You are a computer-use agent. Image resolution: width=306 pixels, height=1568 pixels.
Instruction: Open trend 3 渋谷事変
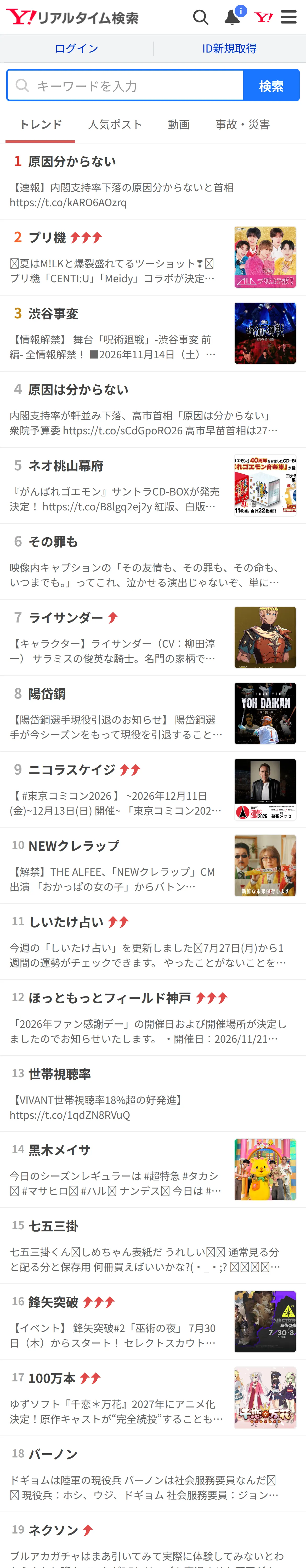153,333
